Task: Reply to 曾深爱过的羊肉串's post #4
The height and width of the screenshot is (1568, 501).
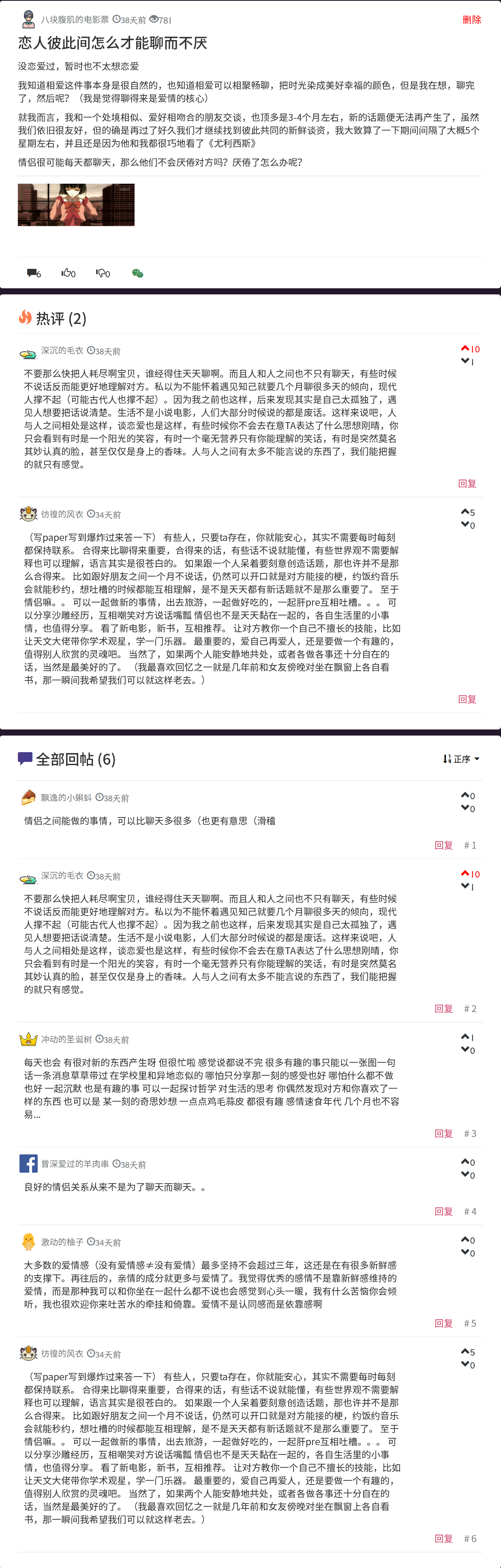Action: click(444, 1211)
